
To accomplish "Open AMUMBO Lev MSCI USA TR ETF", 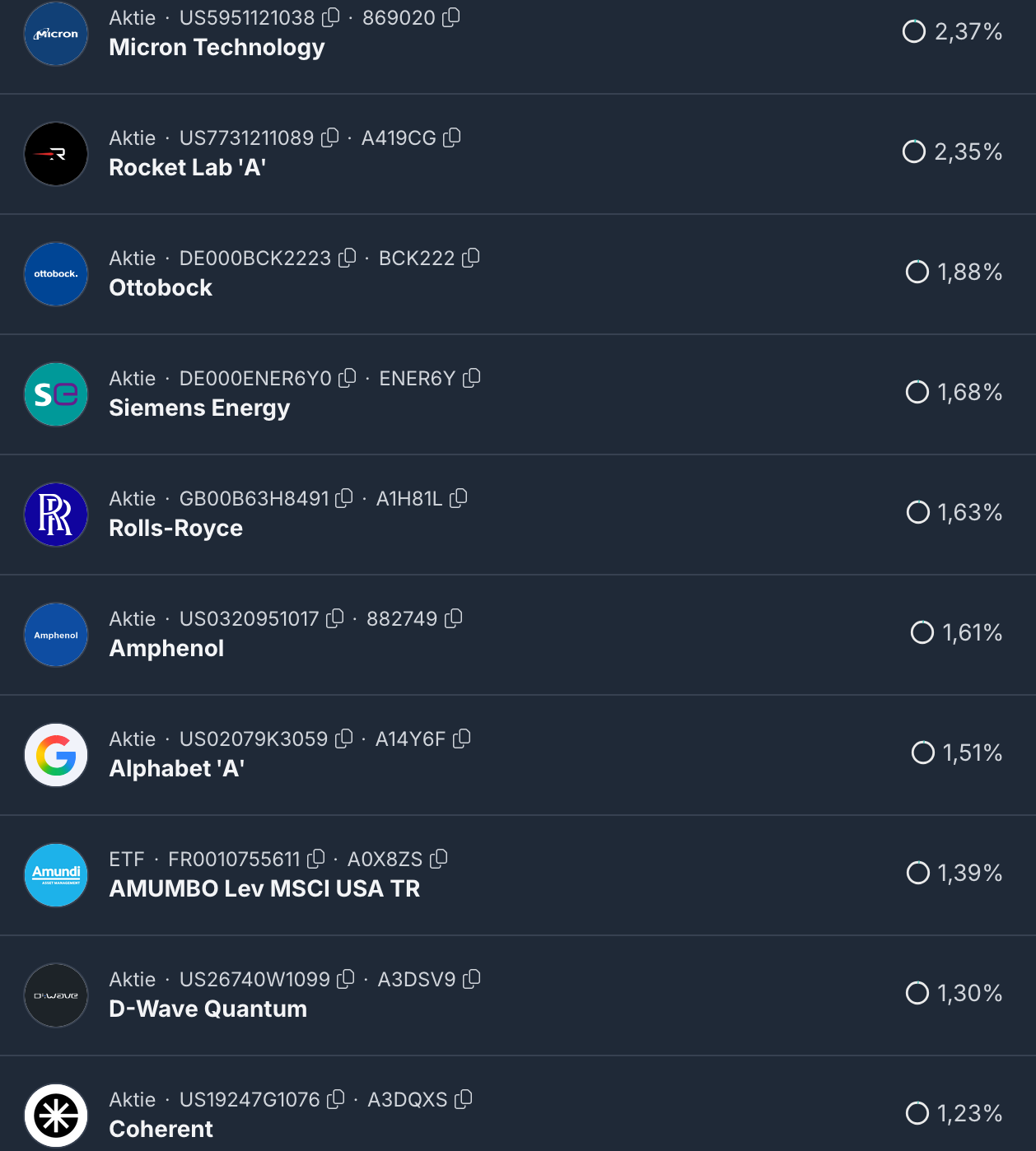I will 264,889.
